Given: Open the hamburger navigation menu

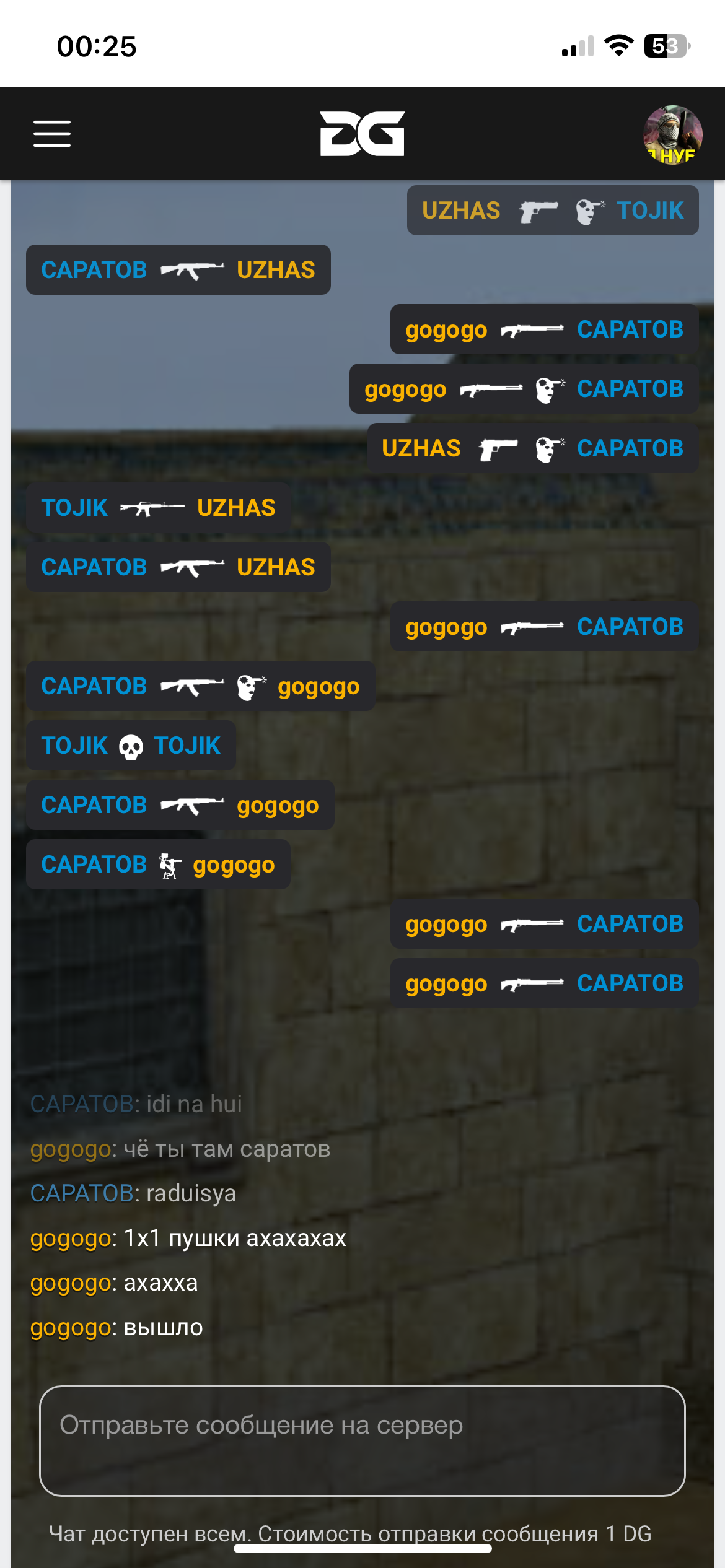Looking at the screenshot, I should (52, 134).
